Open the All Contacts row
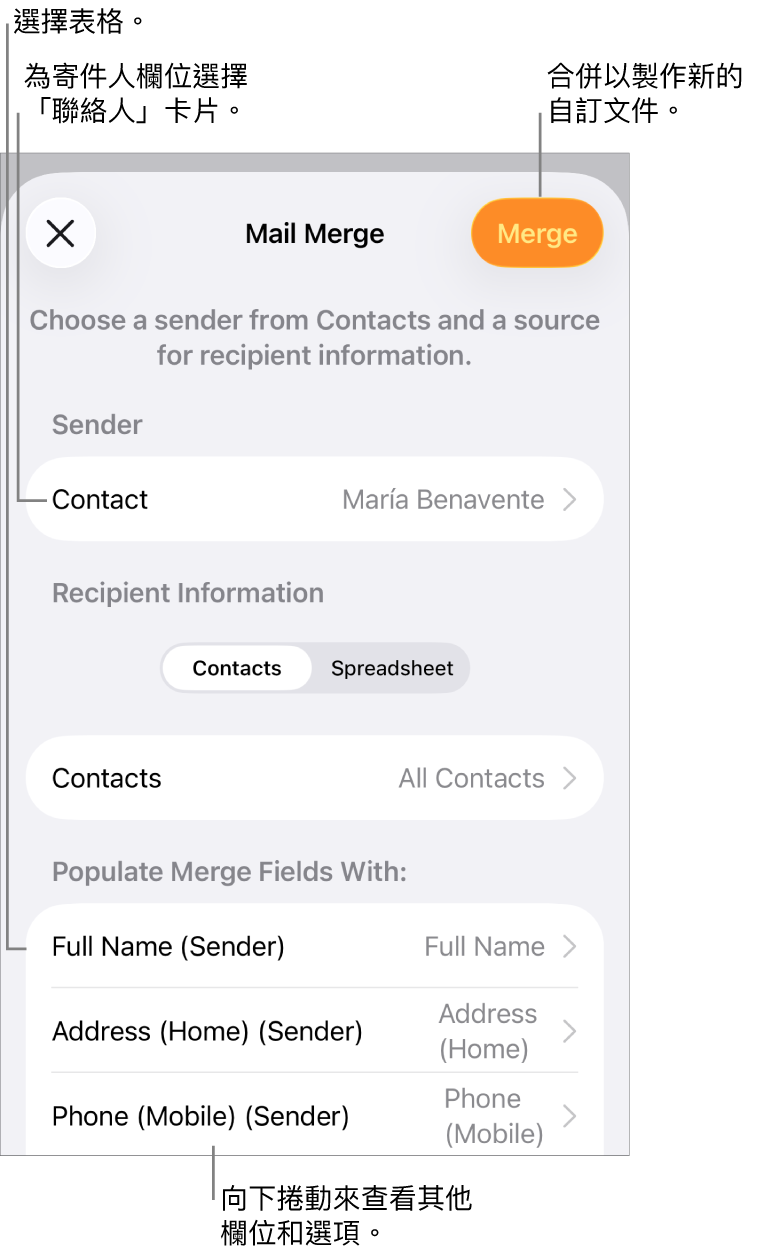758x1252 pixels. coord(314,778)
